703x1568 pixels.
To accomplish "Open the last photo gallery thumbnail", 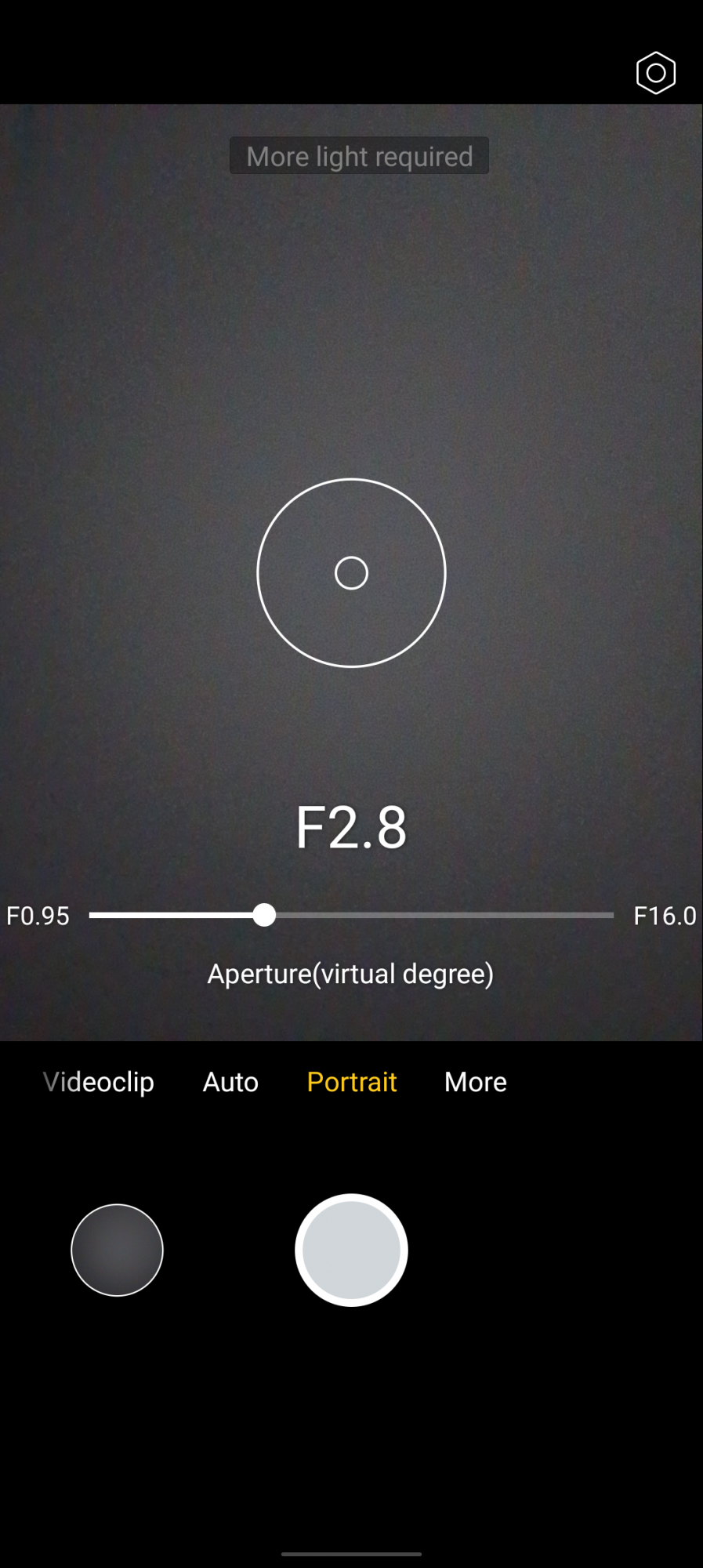I will pyautogui.click(x=117, y=1250).
